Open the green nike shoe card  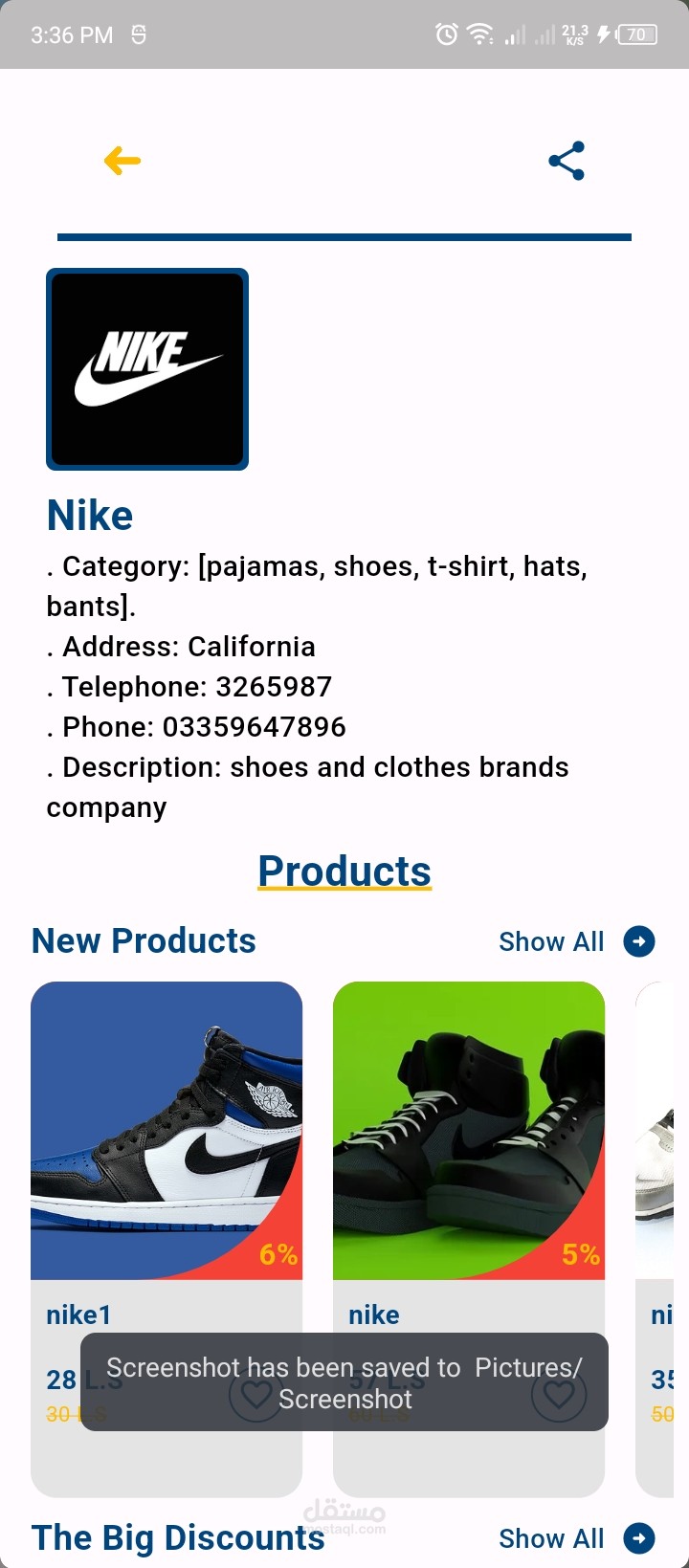tap(469, 1239)
